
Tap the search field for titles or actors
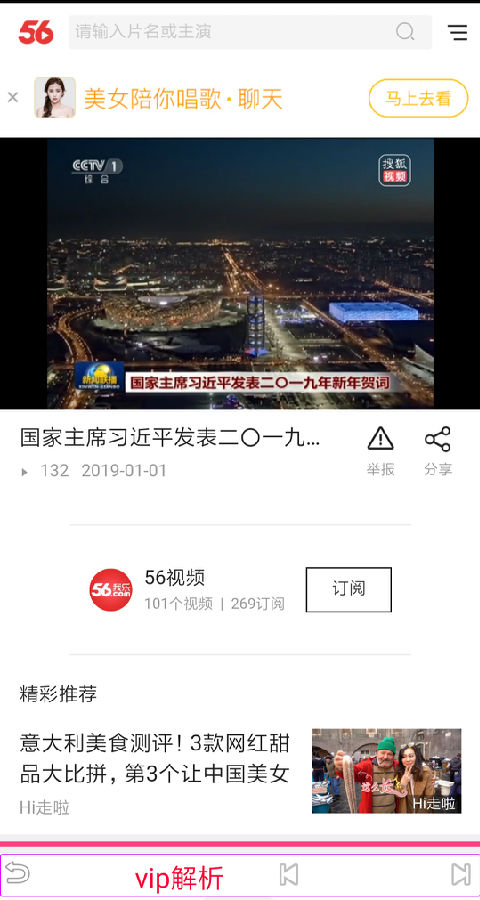click(x=250, y=32)
